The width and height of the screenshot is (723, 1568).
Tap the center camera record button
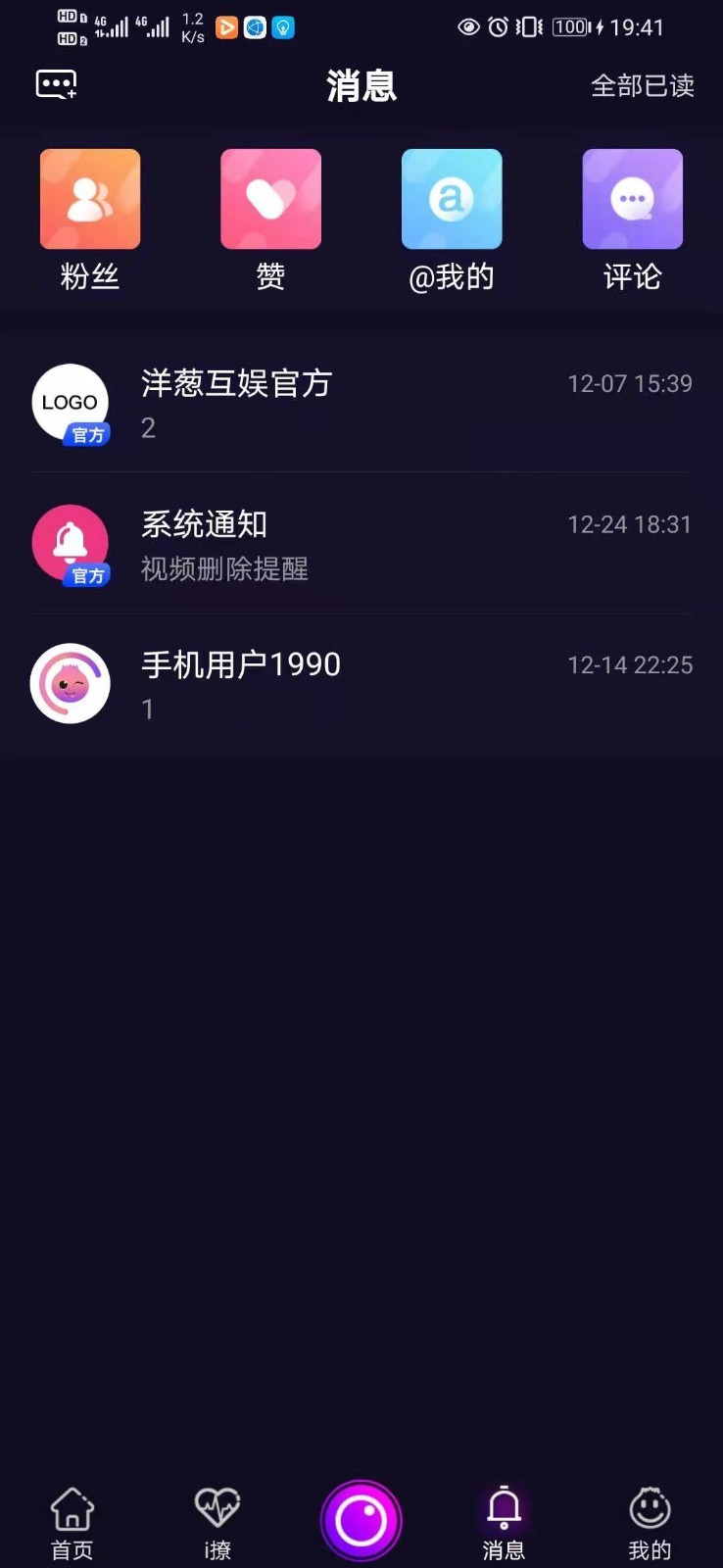point(361,1520)
